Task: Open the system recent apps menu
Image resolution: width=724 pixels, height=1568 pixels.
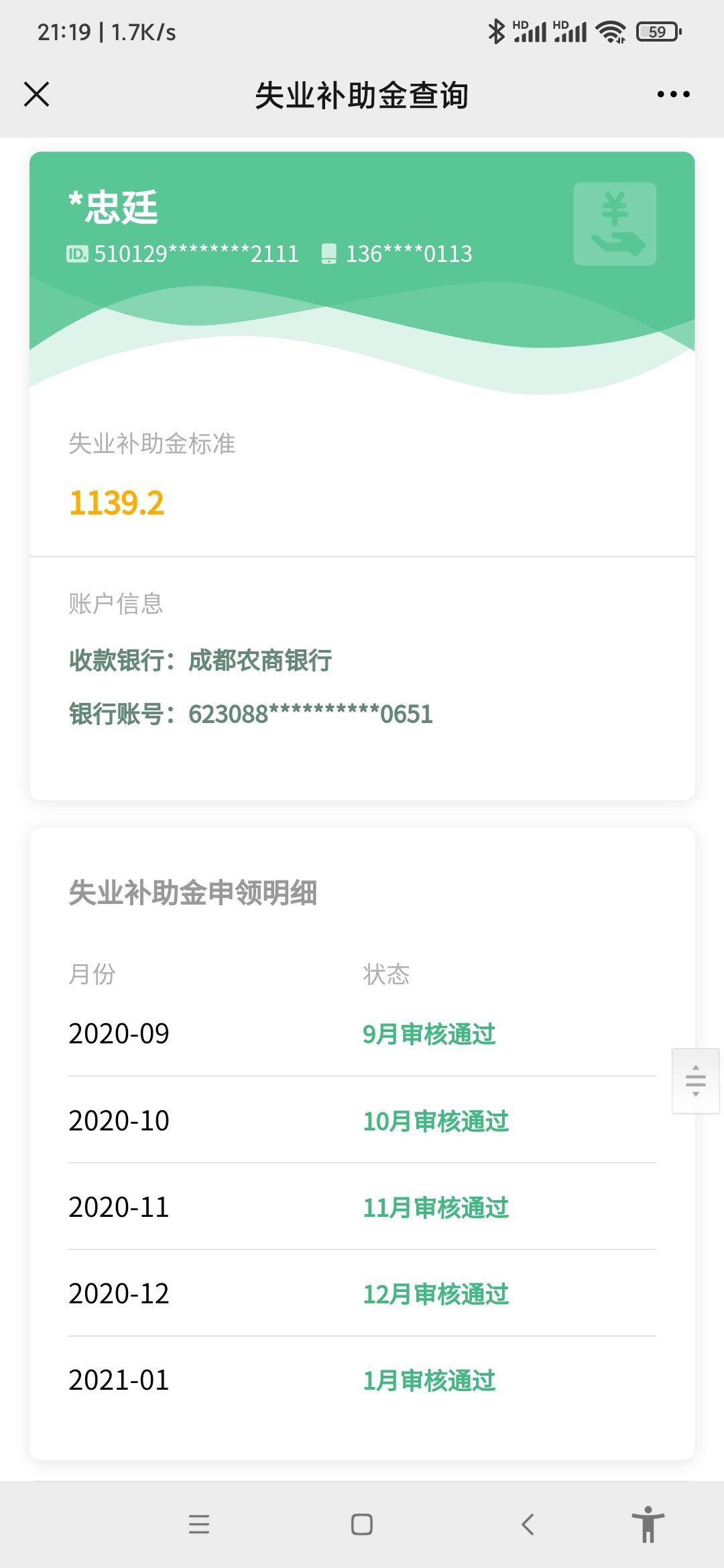Action: click(199, 1524)
